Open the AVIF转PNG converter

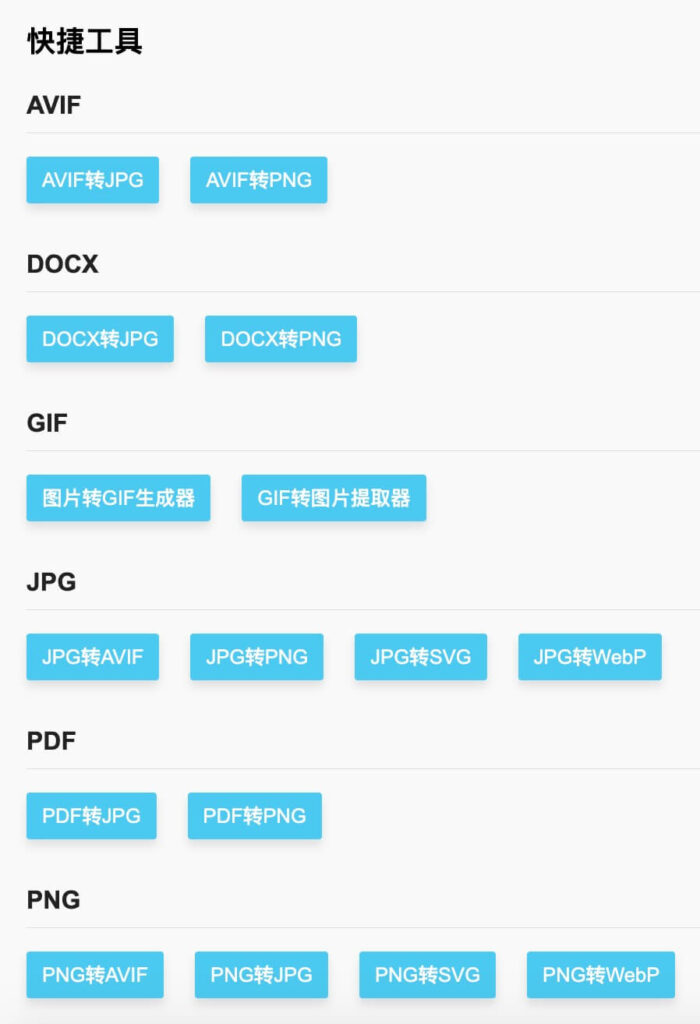(x=258, y=180)
